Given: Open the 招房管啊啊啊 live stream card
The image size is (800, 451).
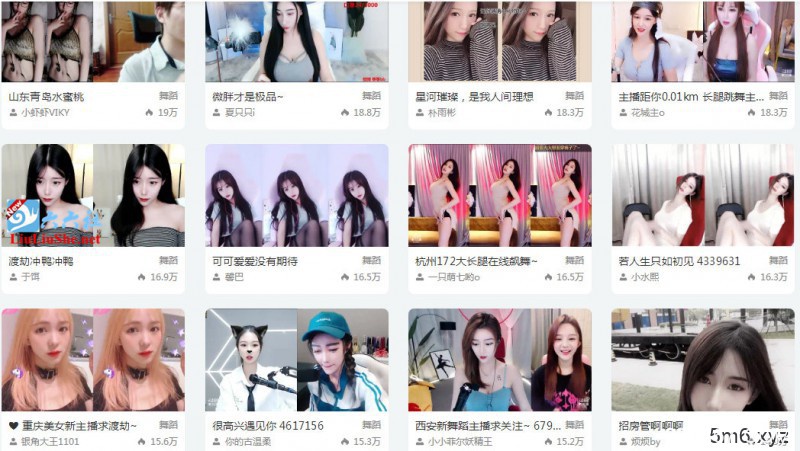Looking at the screenshot, I should point(702,360).
